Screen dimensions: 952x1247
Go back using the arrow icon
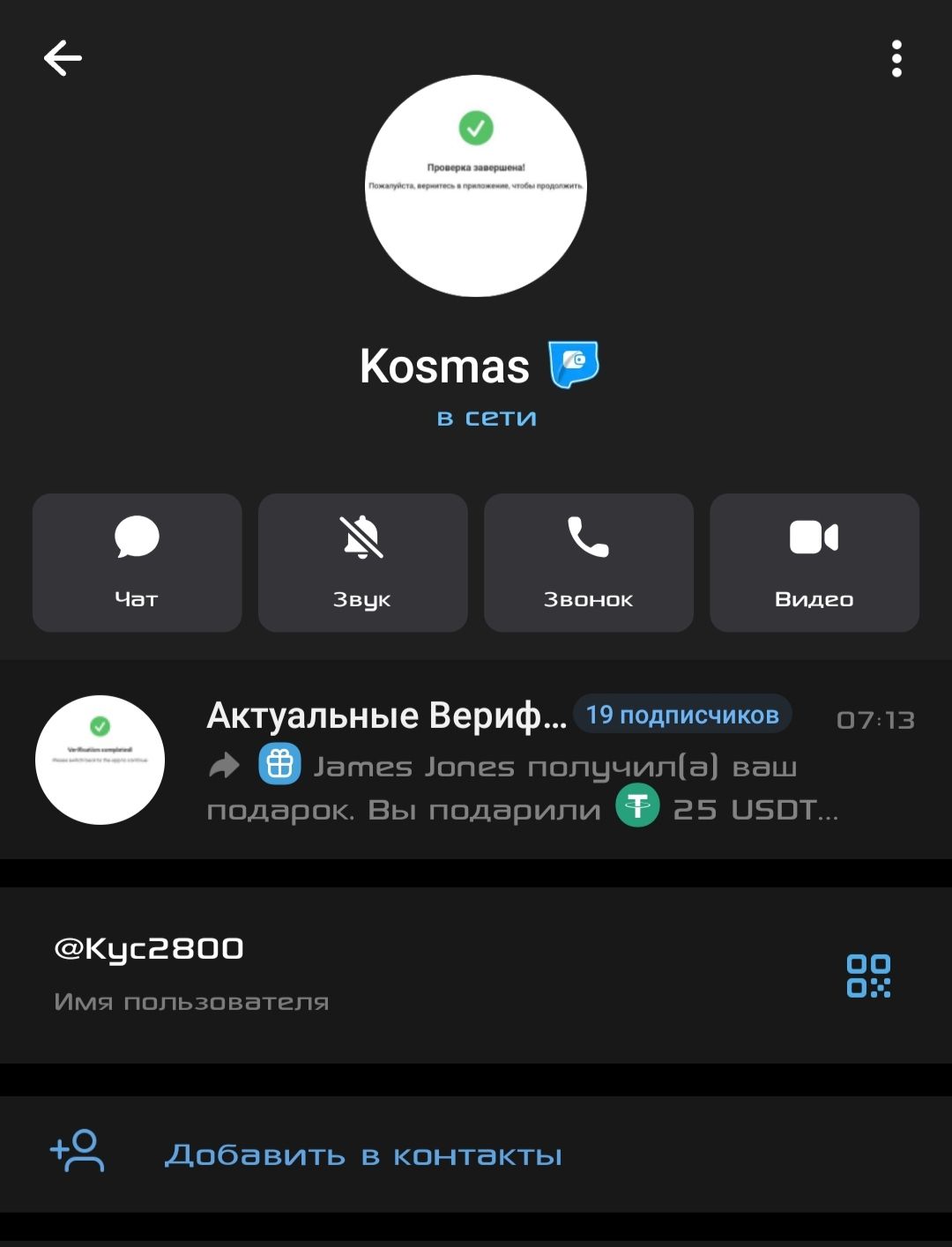pyautogui.click(x=63, y=58)
